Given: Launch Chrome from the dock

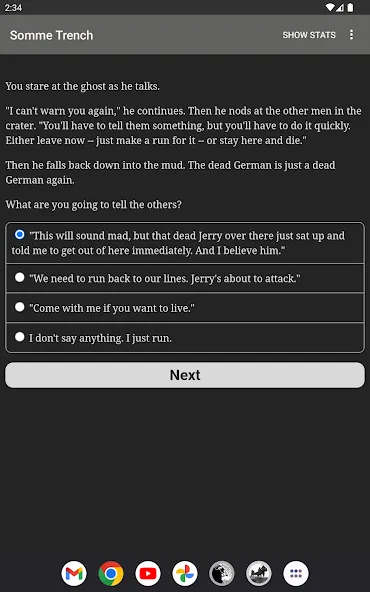Looking at the screenshot, I should (111, 574).
